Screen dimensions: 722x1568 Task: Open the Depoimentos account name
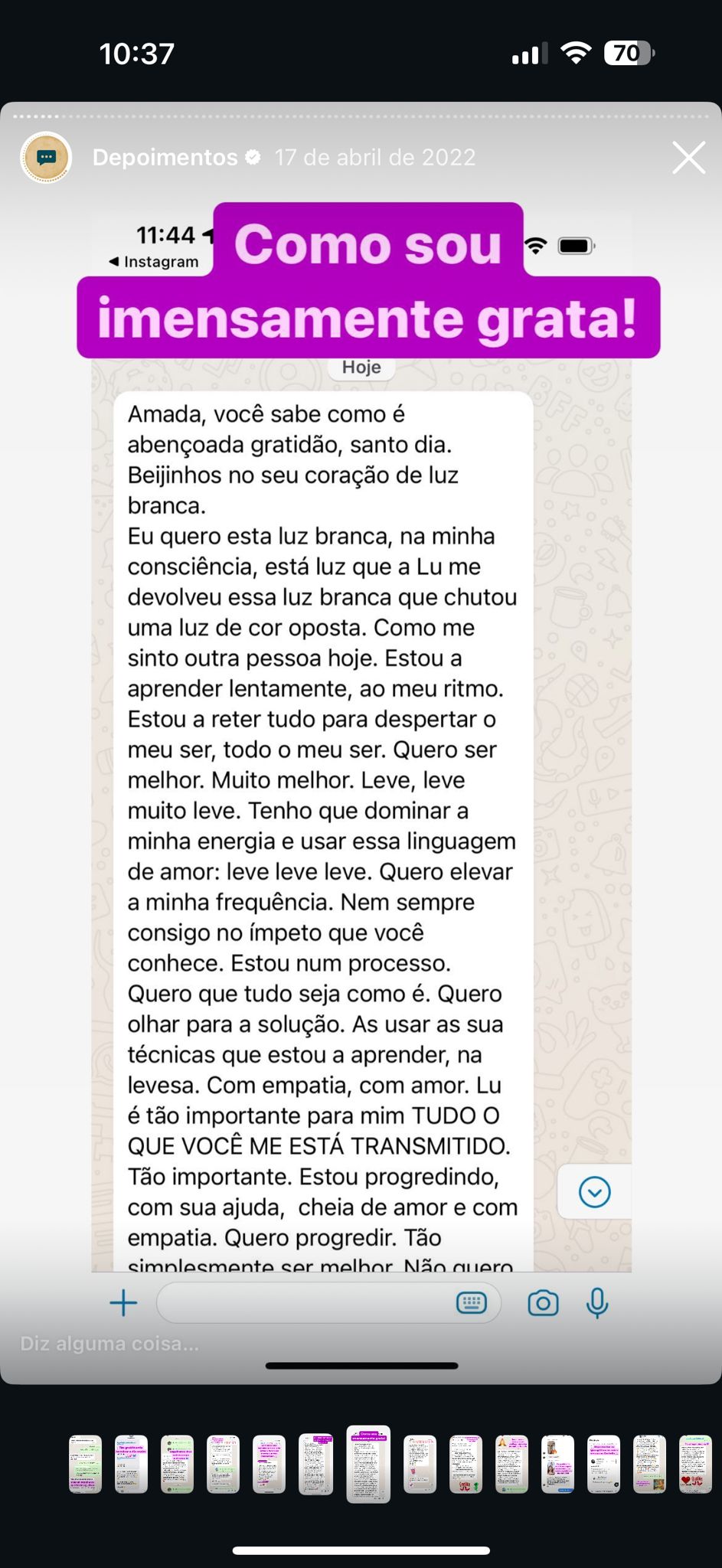pyautogui.click(x=165, y=158)
